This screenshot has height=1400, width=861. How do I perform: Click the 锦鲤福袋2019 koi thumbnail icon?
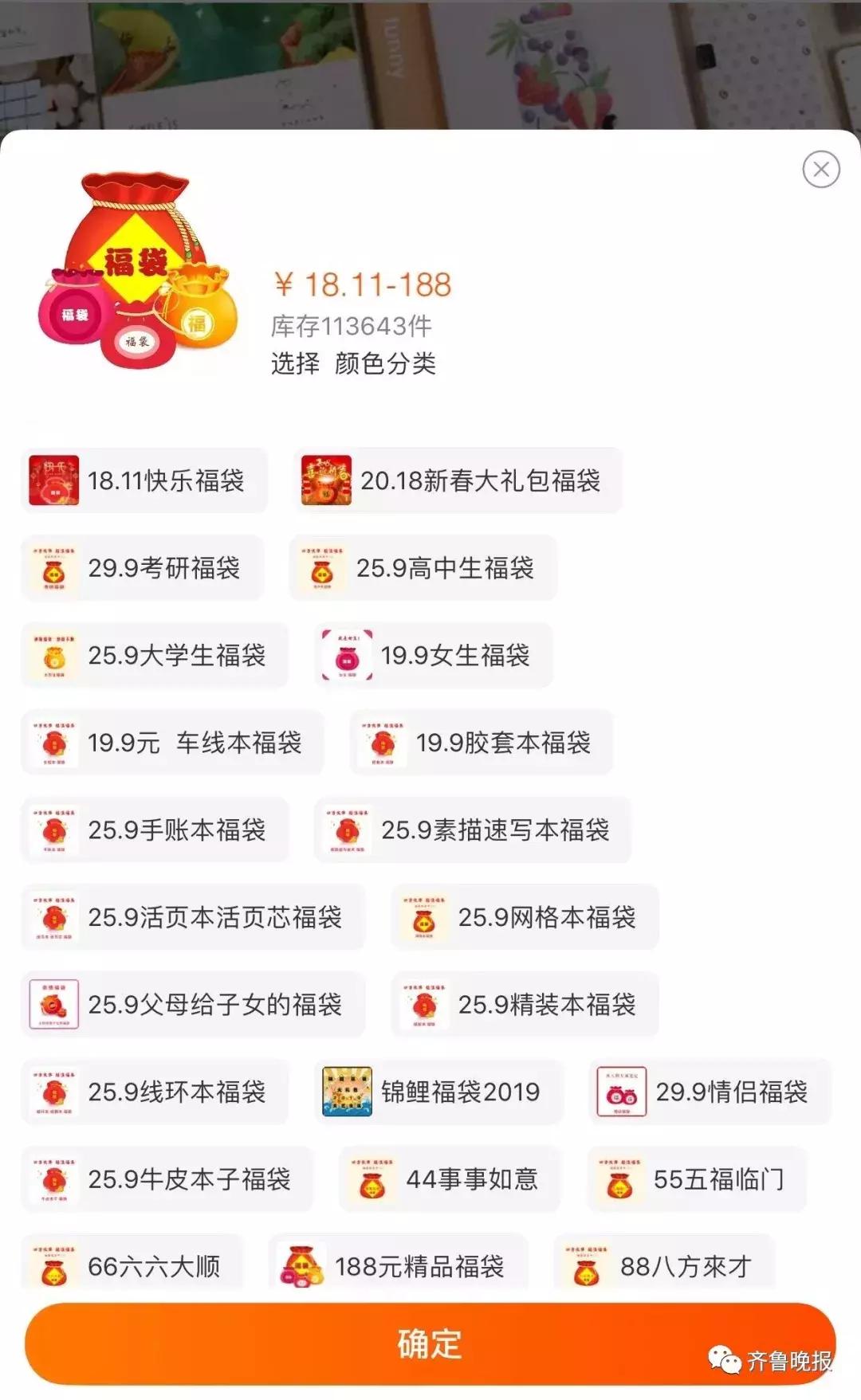[x=345, y=1092]
